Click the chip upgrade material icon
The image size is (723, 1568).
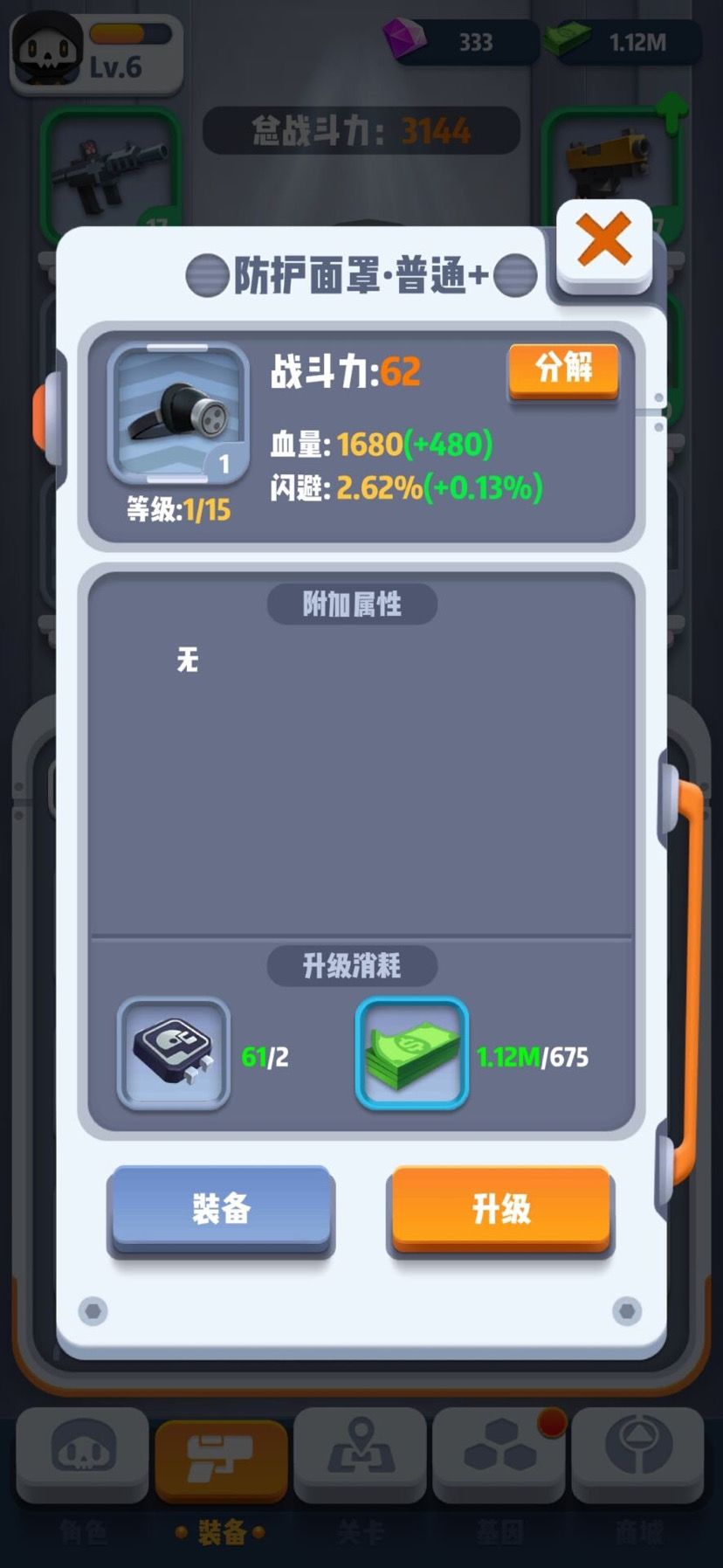(173, 1053)
